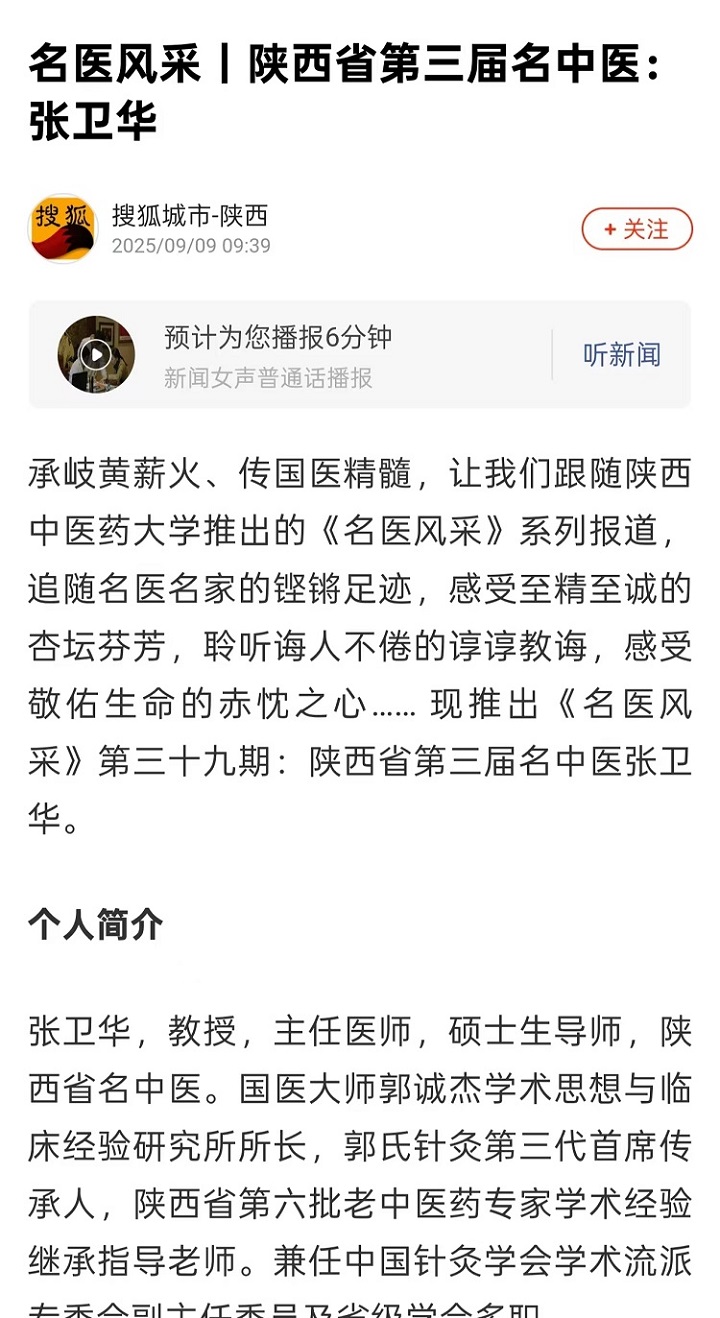Open the 搜狐城市-陕西 author profile avatar

63,229
